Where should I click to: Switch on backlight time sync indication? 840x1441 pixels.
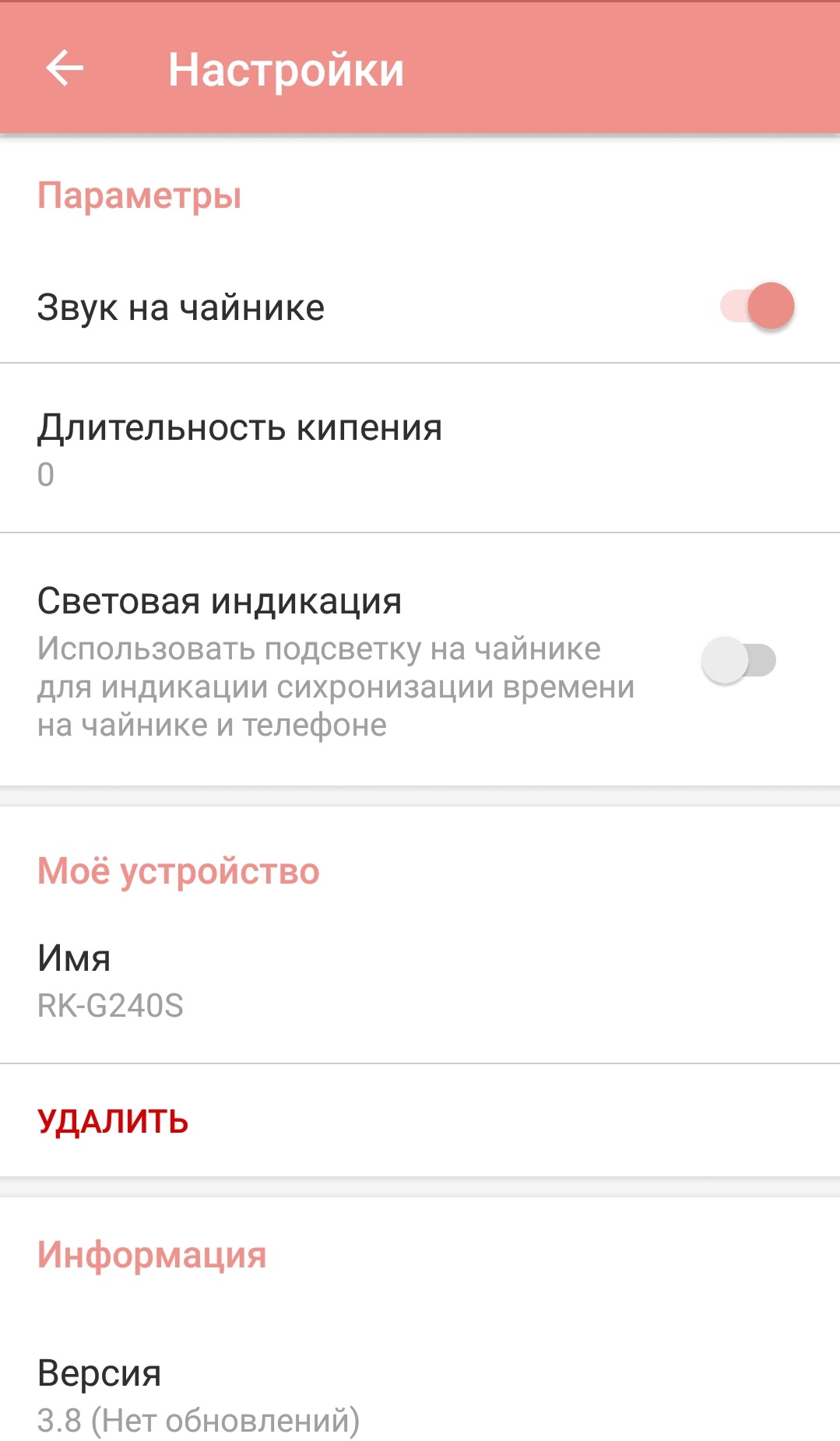(x=738, y=661)
